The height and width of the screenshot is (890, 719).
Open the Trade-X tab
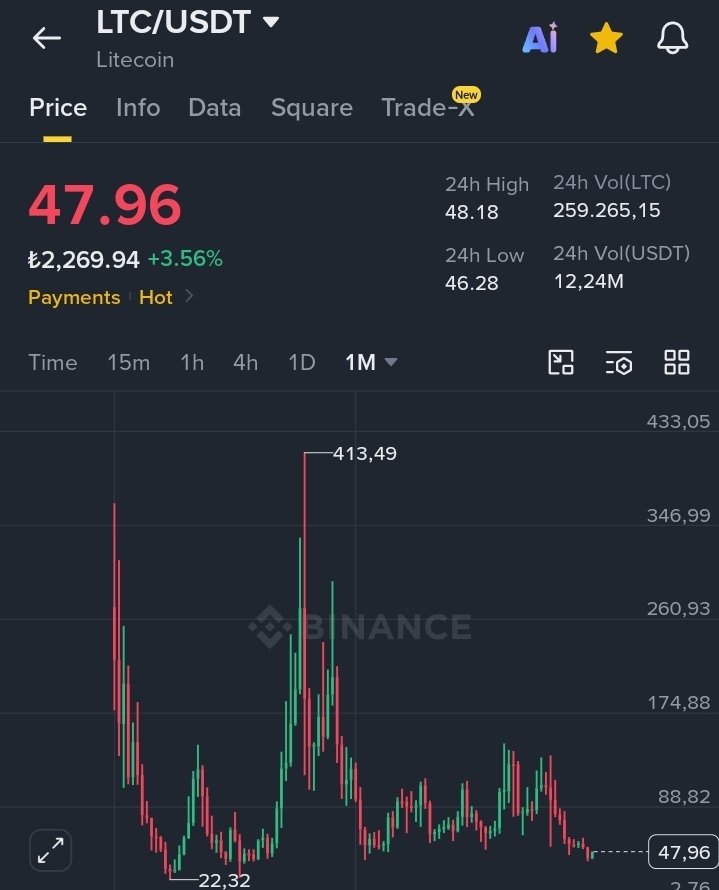[x=428, y=108]
